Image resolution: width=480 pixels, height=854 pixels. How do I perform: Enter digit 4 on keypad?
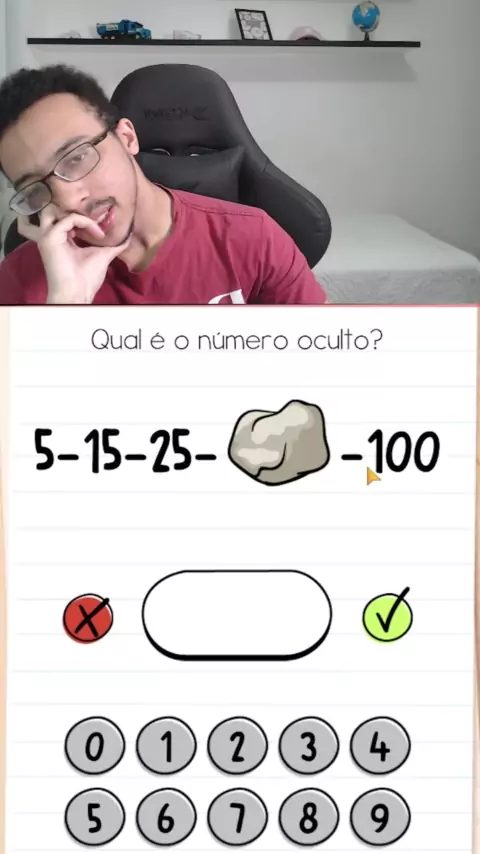(380, 747)
